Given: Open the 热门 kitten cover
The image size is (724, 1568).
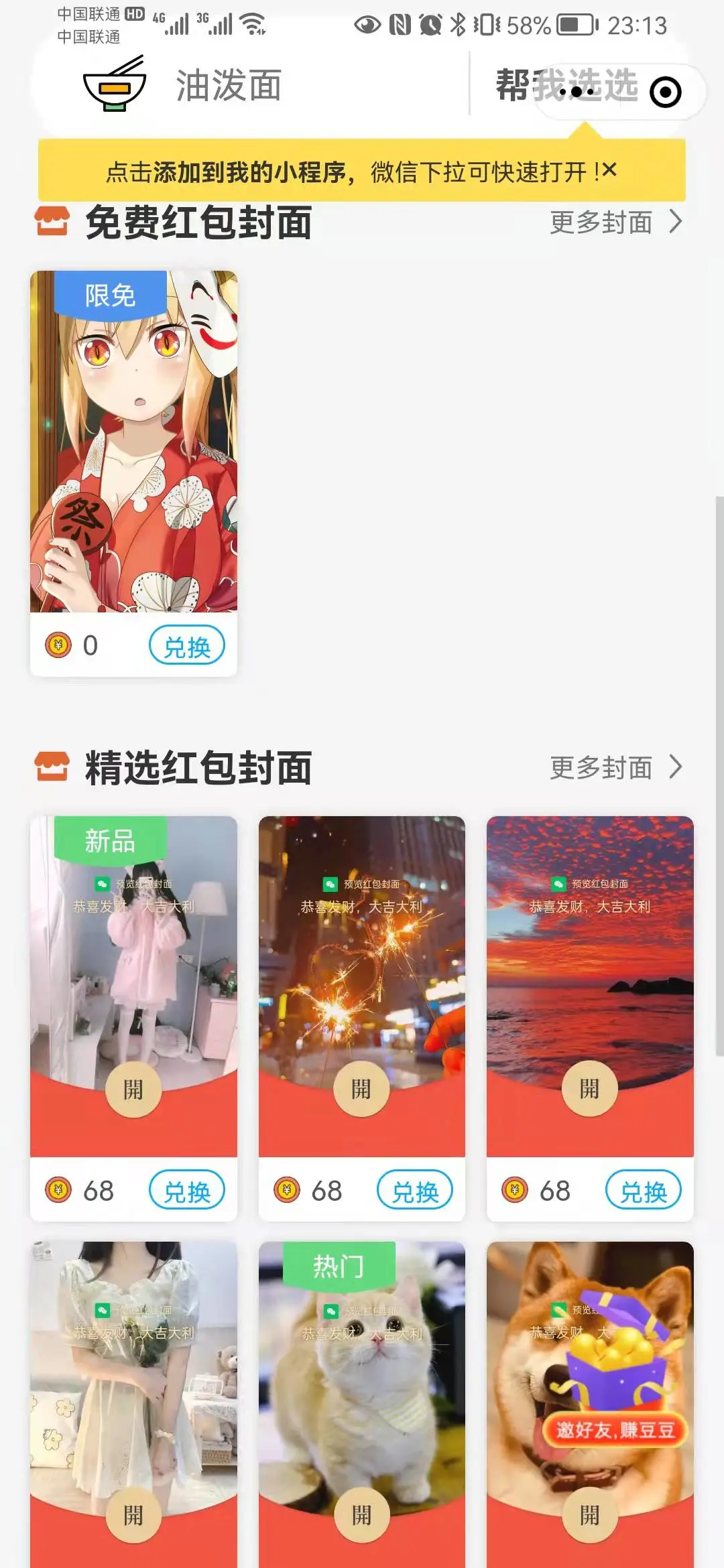Looking at the screenshot, I should [361, 1400].
